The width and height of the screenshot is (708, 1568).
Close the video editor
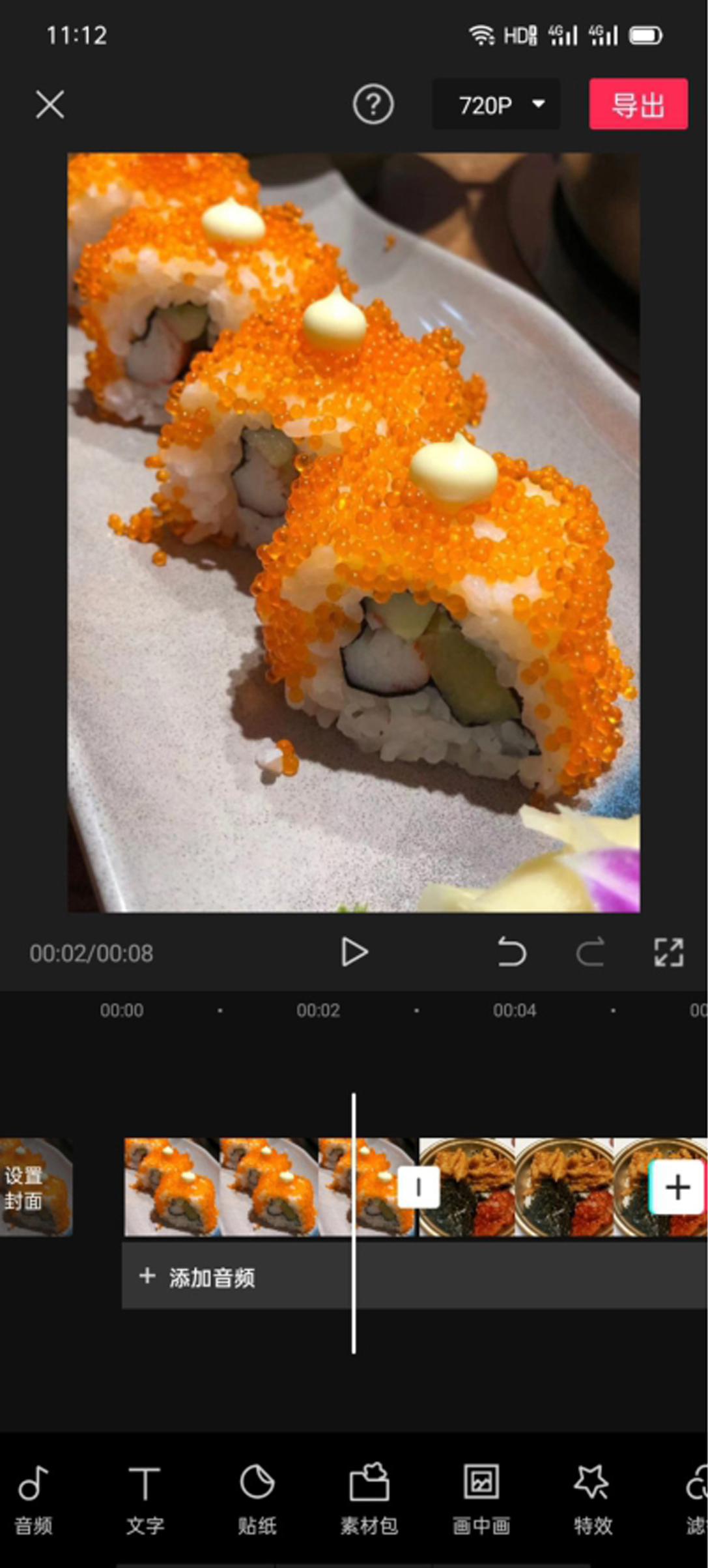coord(50,104)
